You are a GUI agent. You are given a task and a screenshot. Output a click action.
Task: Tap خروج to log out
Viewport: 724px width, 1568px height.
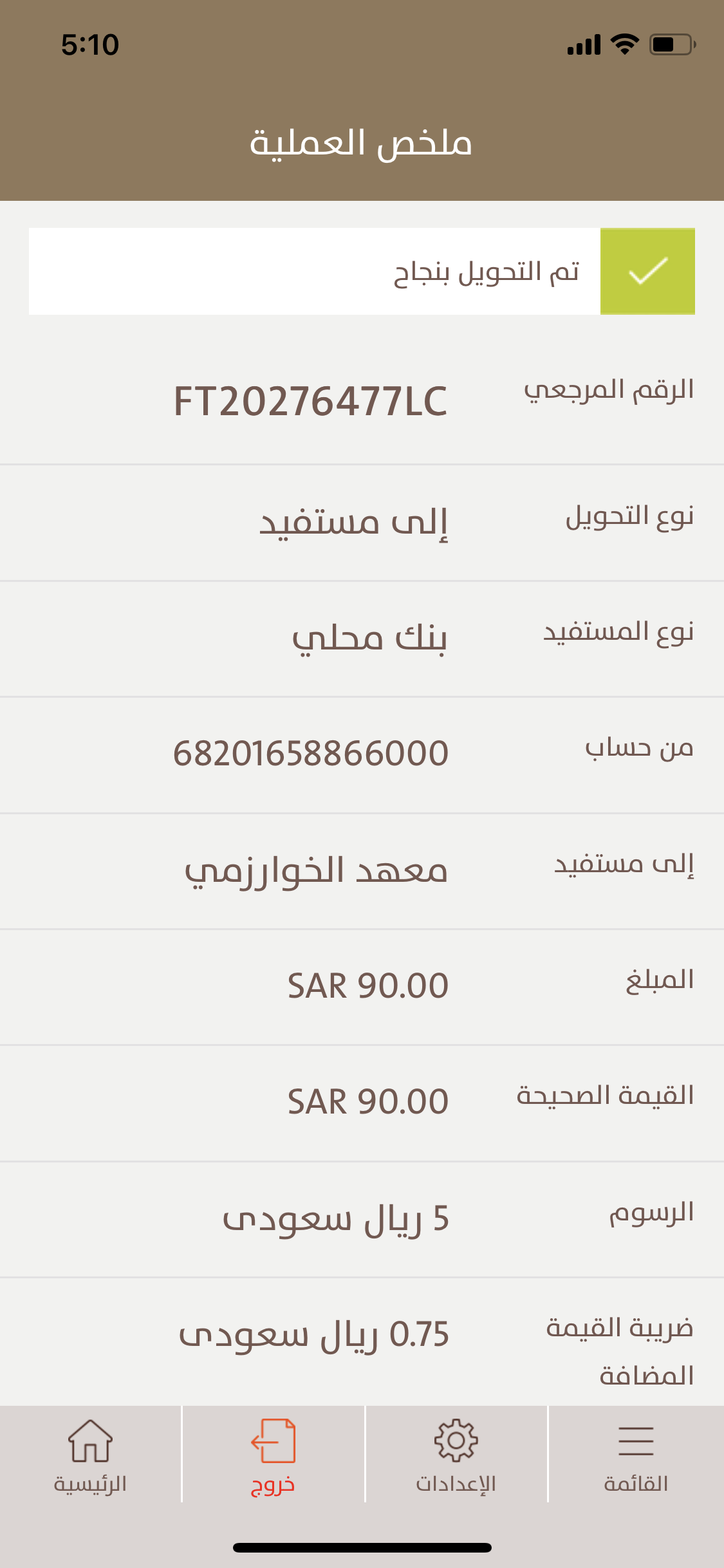point(273,1456)
